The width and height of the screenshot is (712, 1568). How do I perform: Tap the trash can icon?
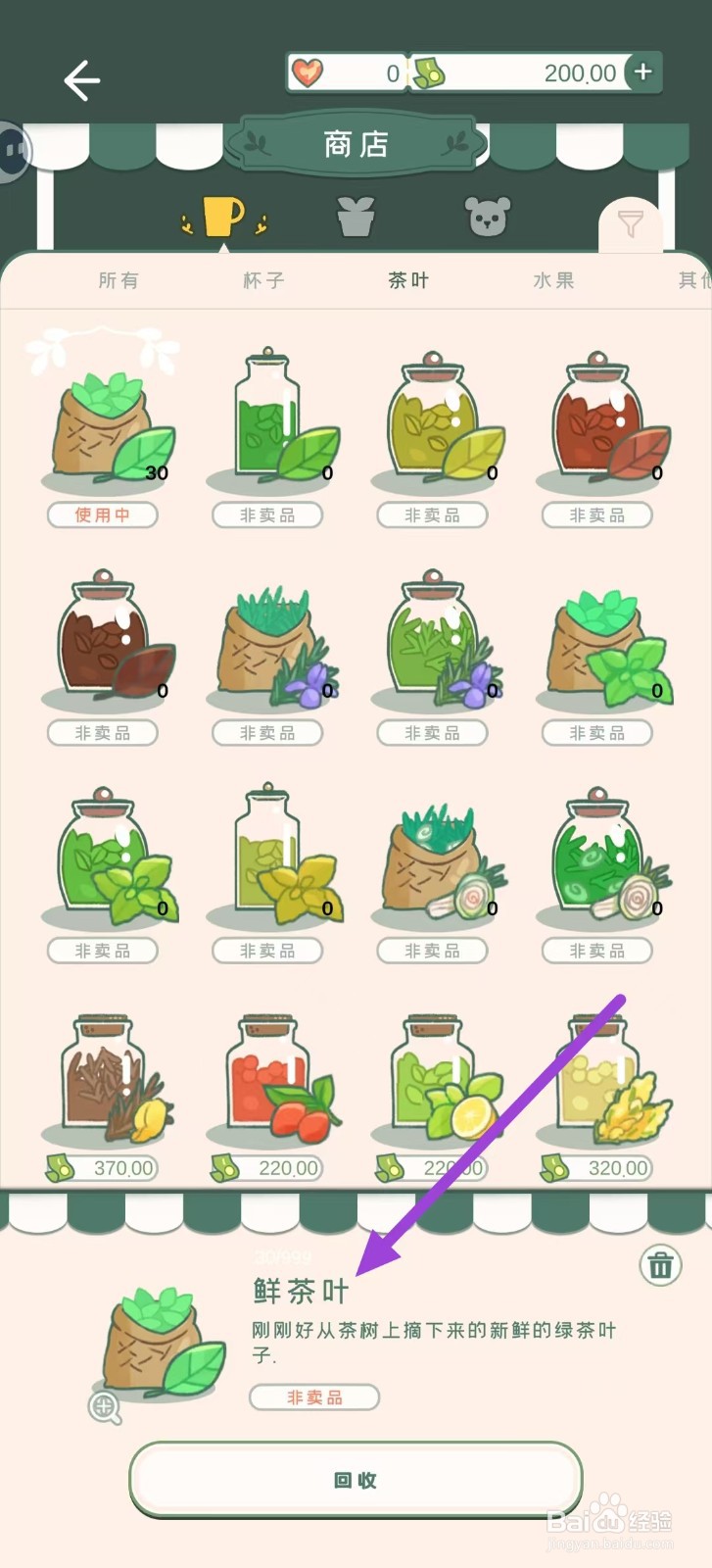661,1265
